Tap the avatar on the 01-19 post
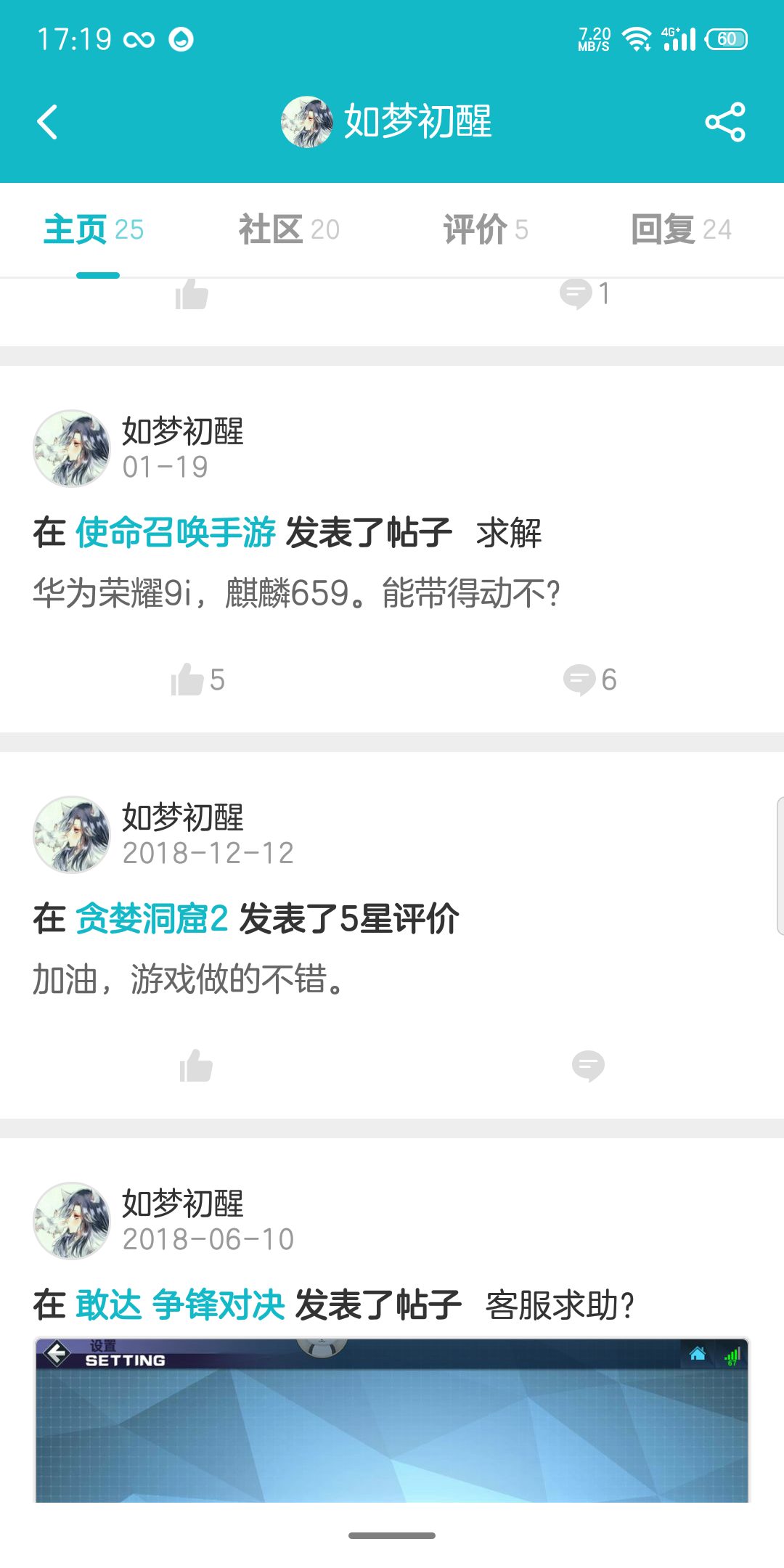Viewport: 784px width, 1568px height. pyautogui.click(x=71, y=449)
